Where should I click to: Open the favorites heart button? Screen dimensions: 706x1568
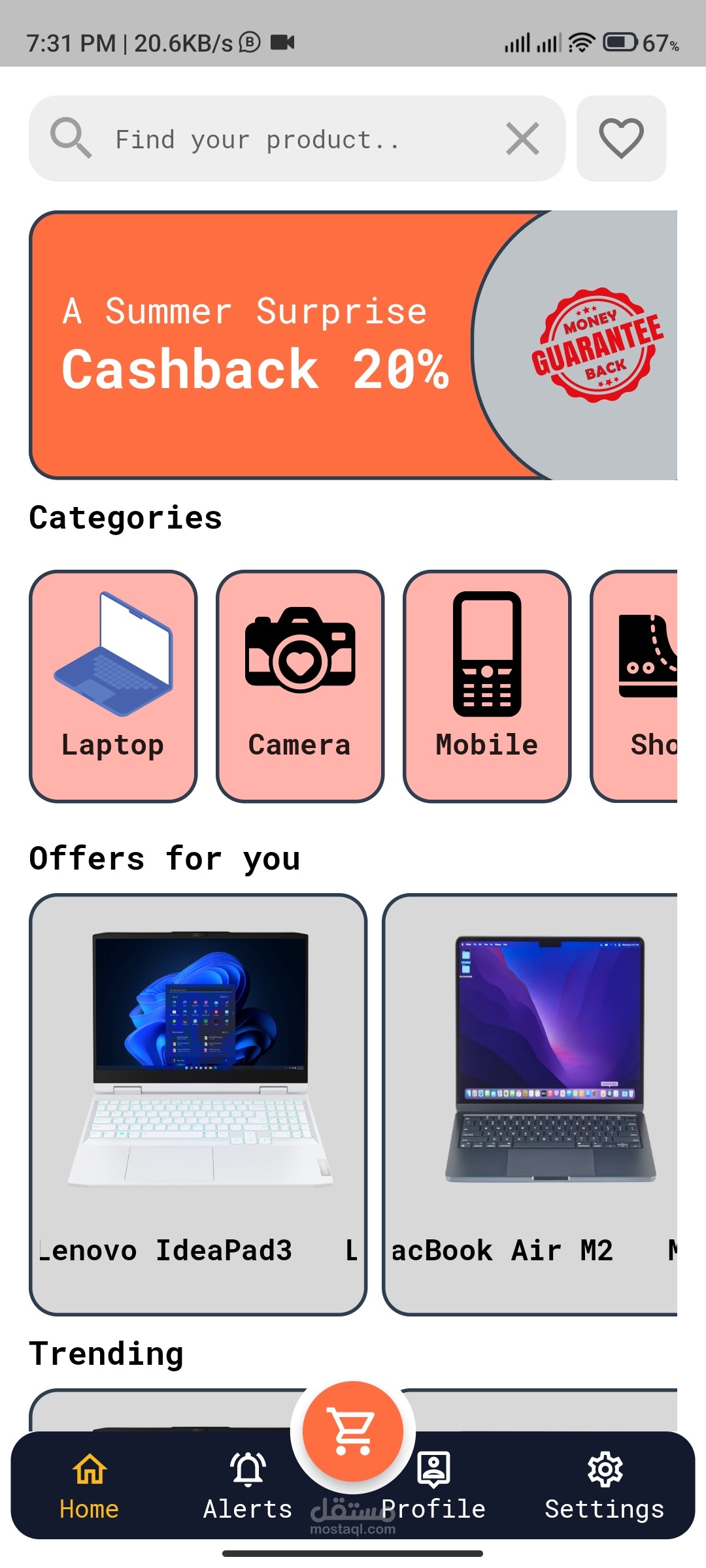[621, 139]
